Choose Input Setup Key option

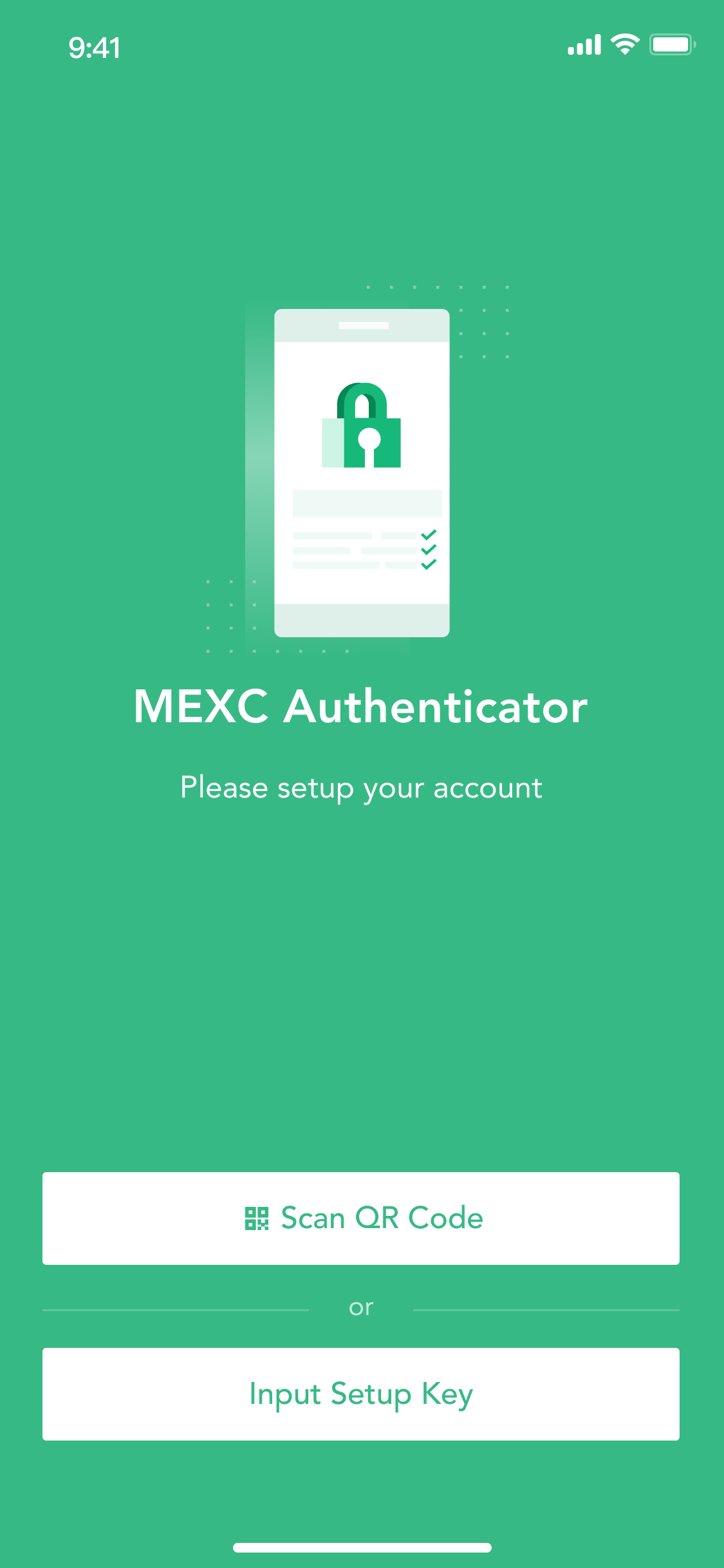(x=361, y=1394)
